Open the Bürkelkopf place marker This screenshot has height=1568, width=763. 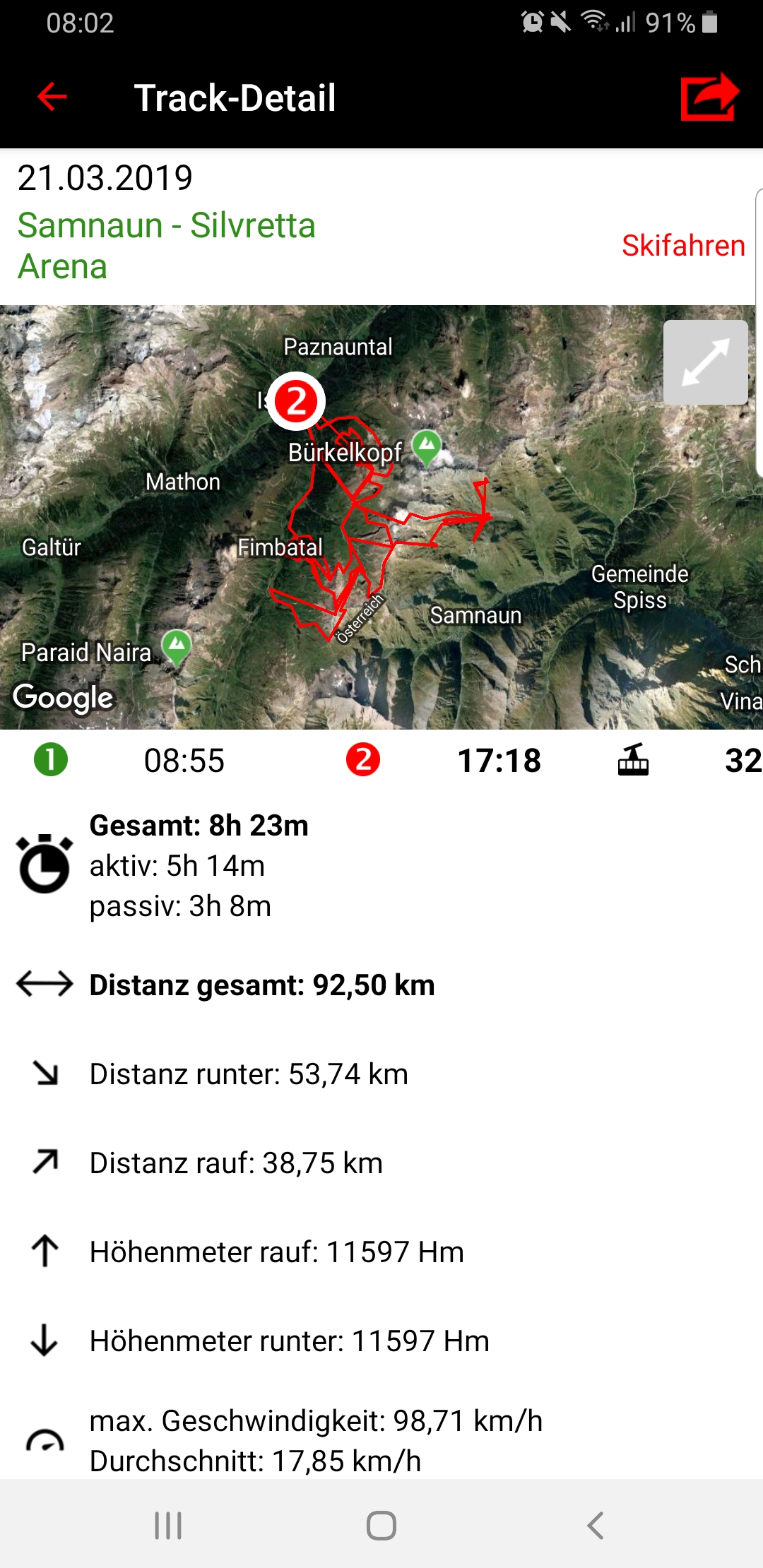coord(427,449)
